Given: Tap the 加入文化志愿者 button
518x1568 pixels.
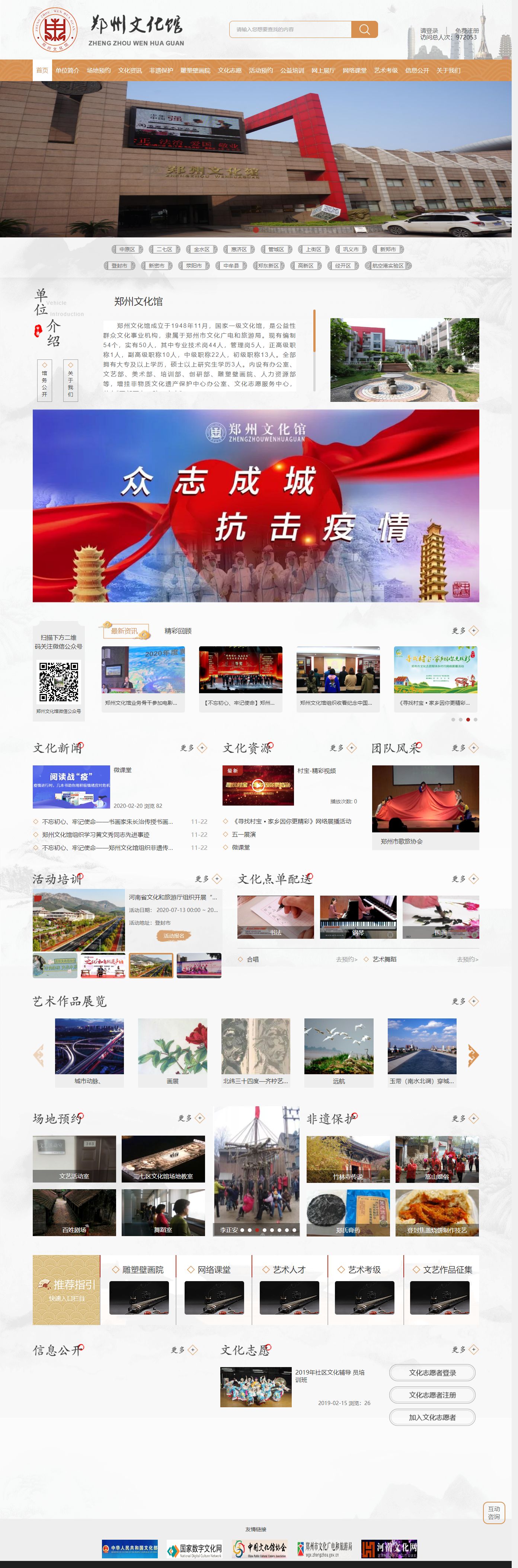Looking at the screenshot, I should pos(432,1418).
